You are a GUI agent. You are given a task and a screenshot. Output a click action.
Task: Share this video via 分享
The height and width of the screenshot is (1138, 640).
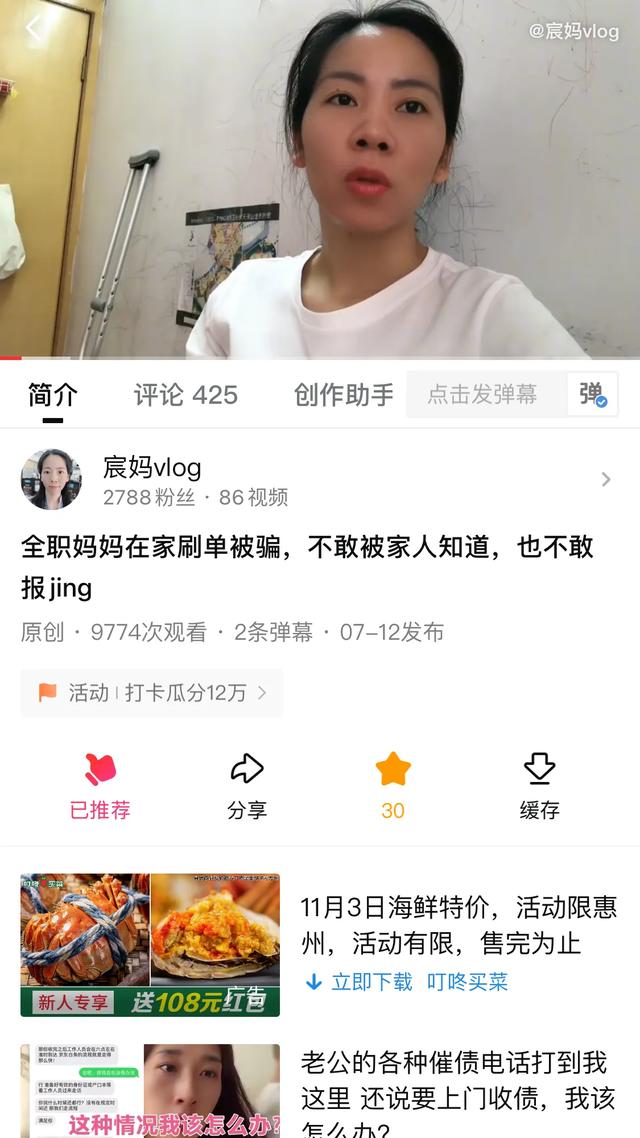(x=247, y=785)
